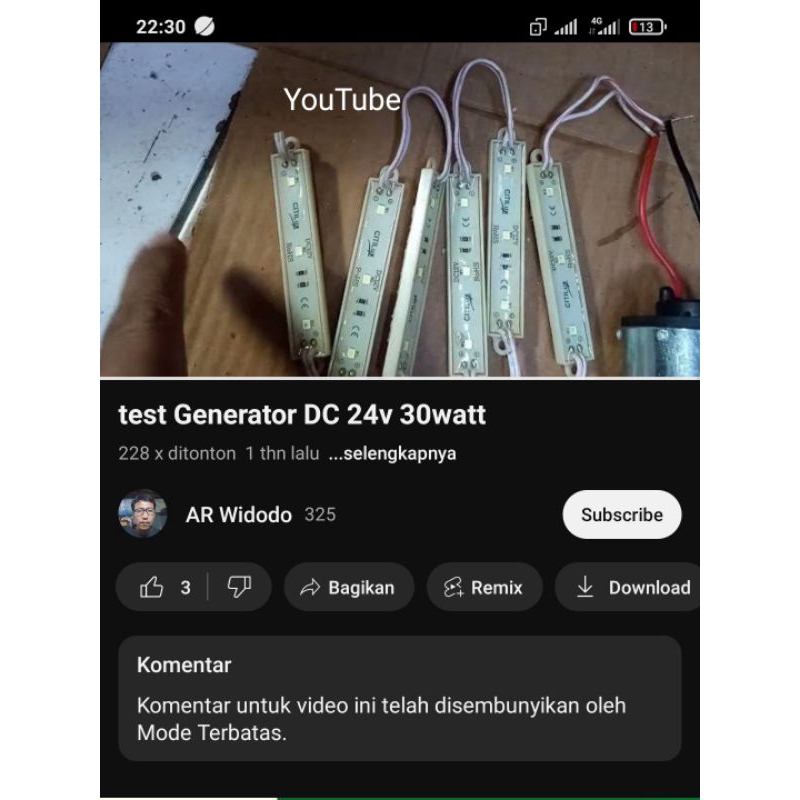Subscribe to AR Widodo
Screen dimensions: 800x800
[x=621, y=515]
